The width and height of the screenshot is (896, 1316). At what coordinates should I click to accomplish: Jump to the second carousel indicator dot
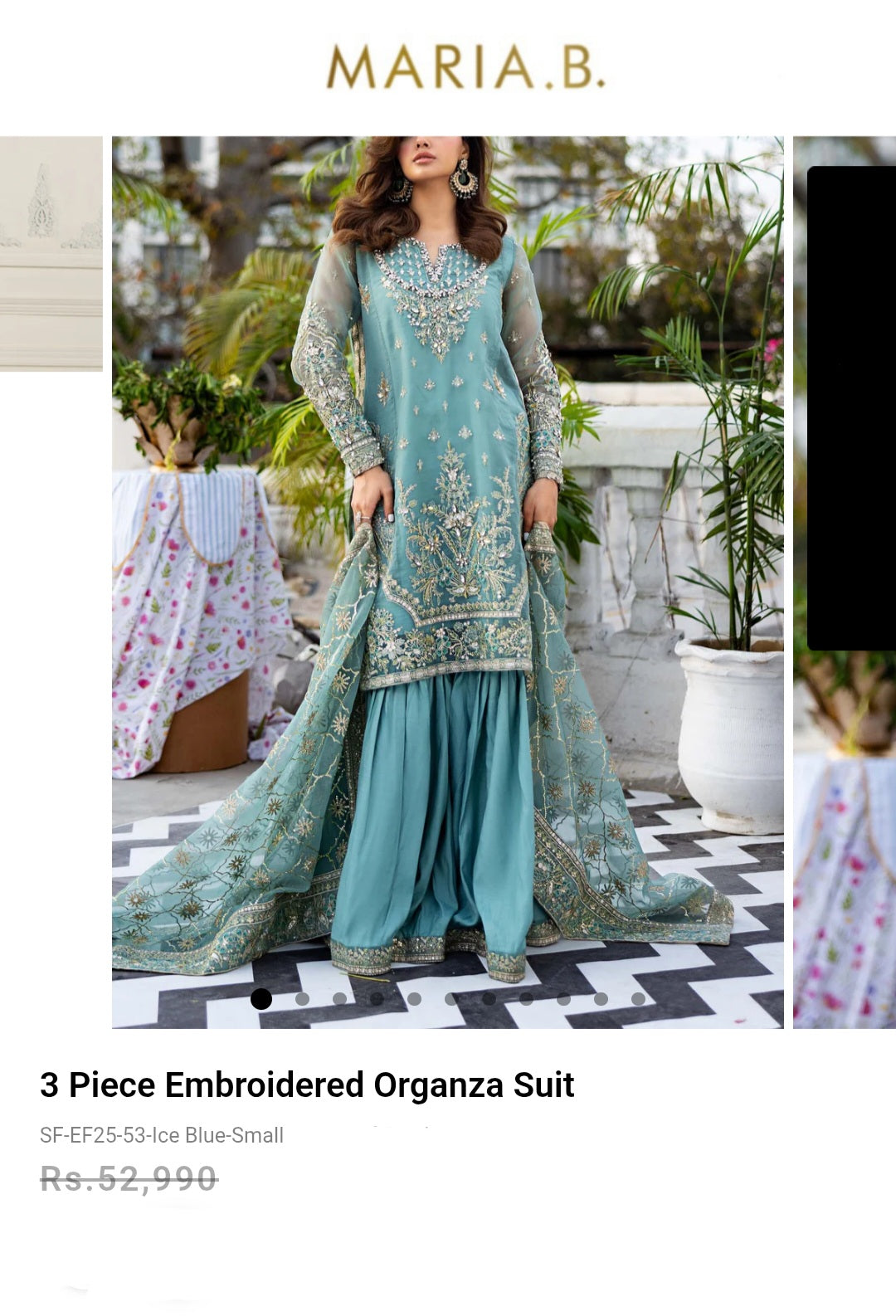click(302, 999)
